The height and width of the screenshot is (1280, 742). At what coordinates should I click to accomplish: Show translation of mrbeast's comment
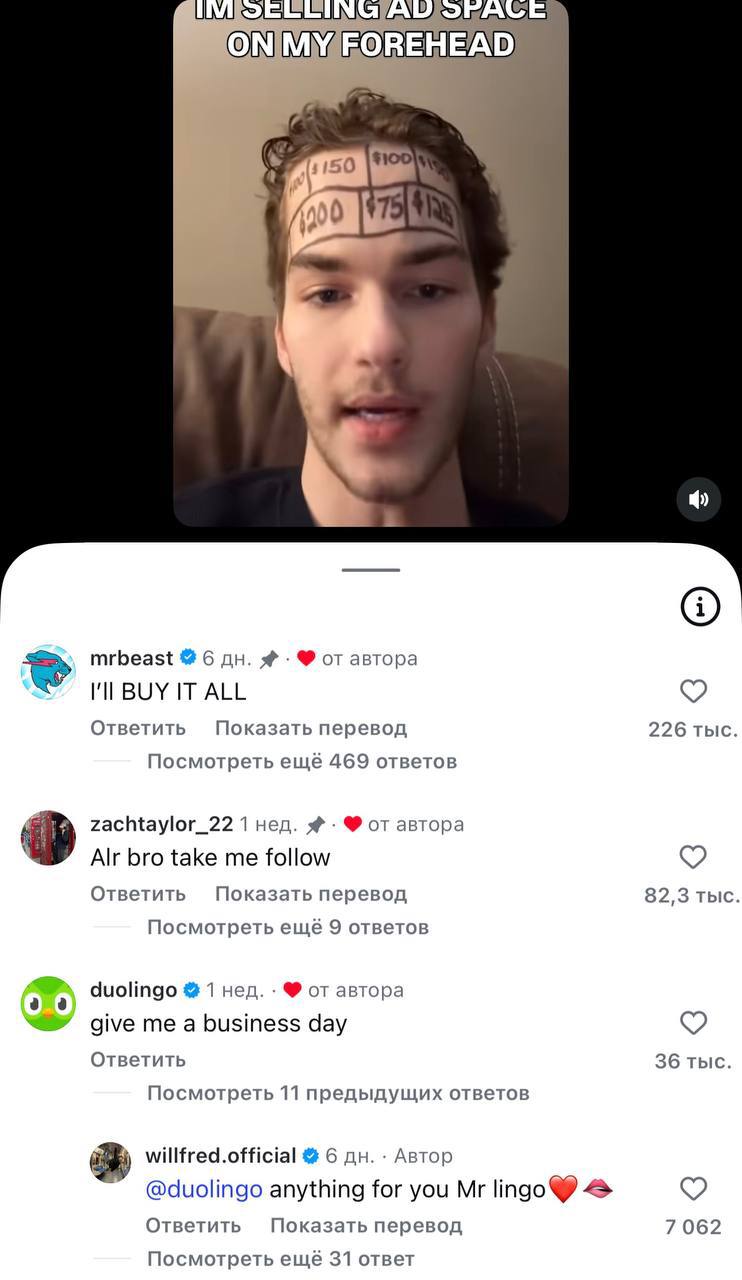pos(311,728)
